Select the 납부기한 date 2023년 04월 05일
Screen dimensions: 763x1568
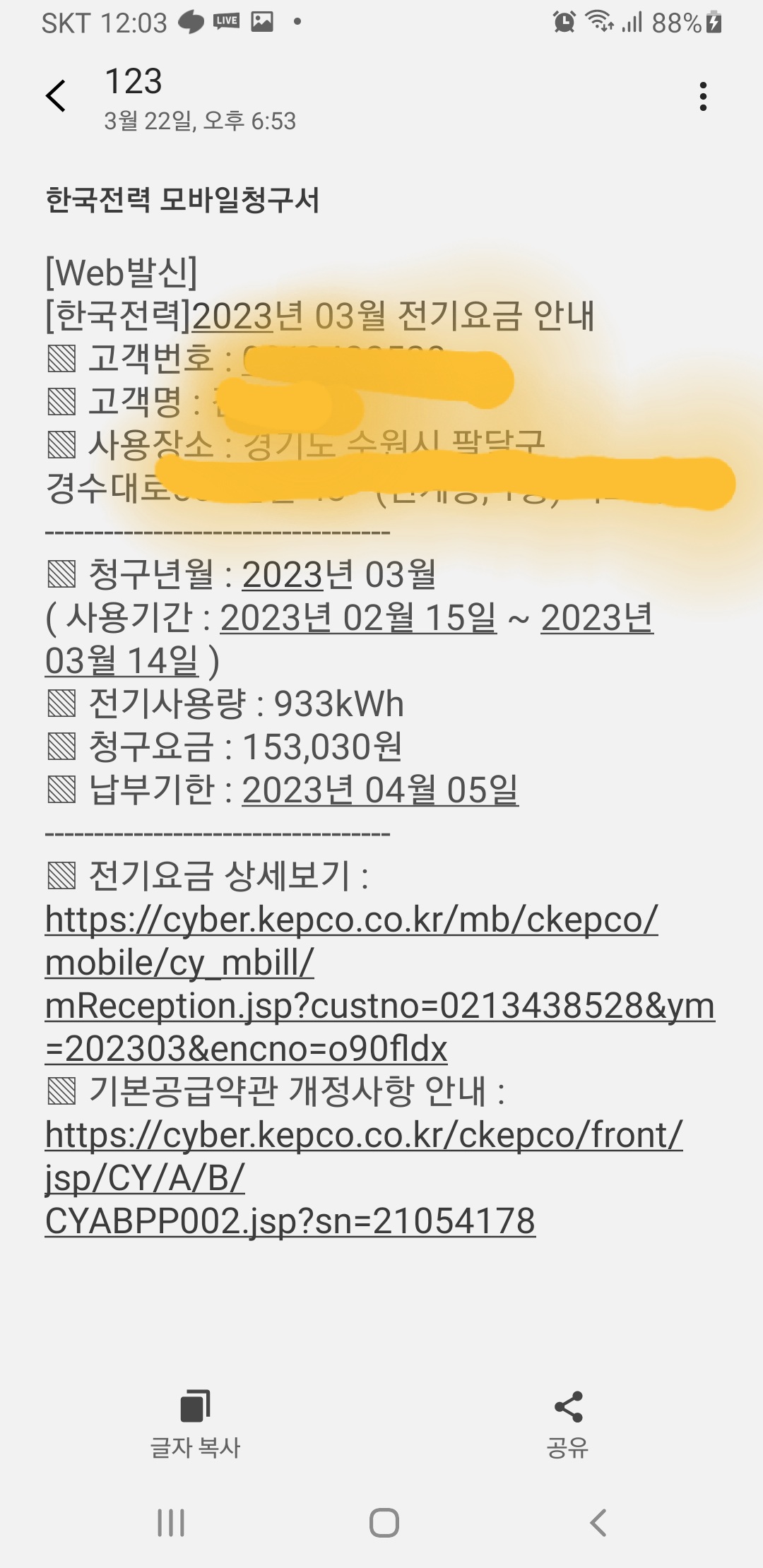(x=380, y=790)
